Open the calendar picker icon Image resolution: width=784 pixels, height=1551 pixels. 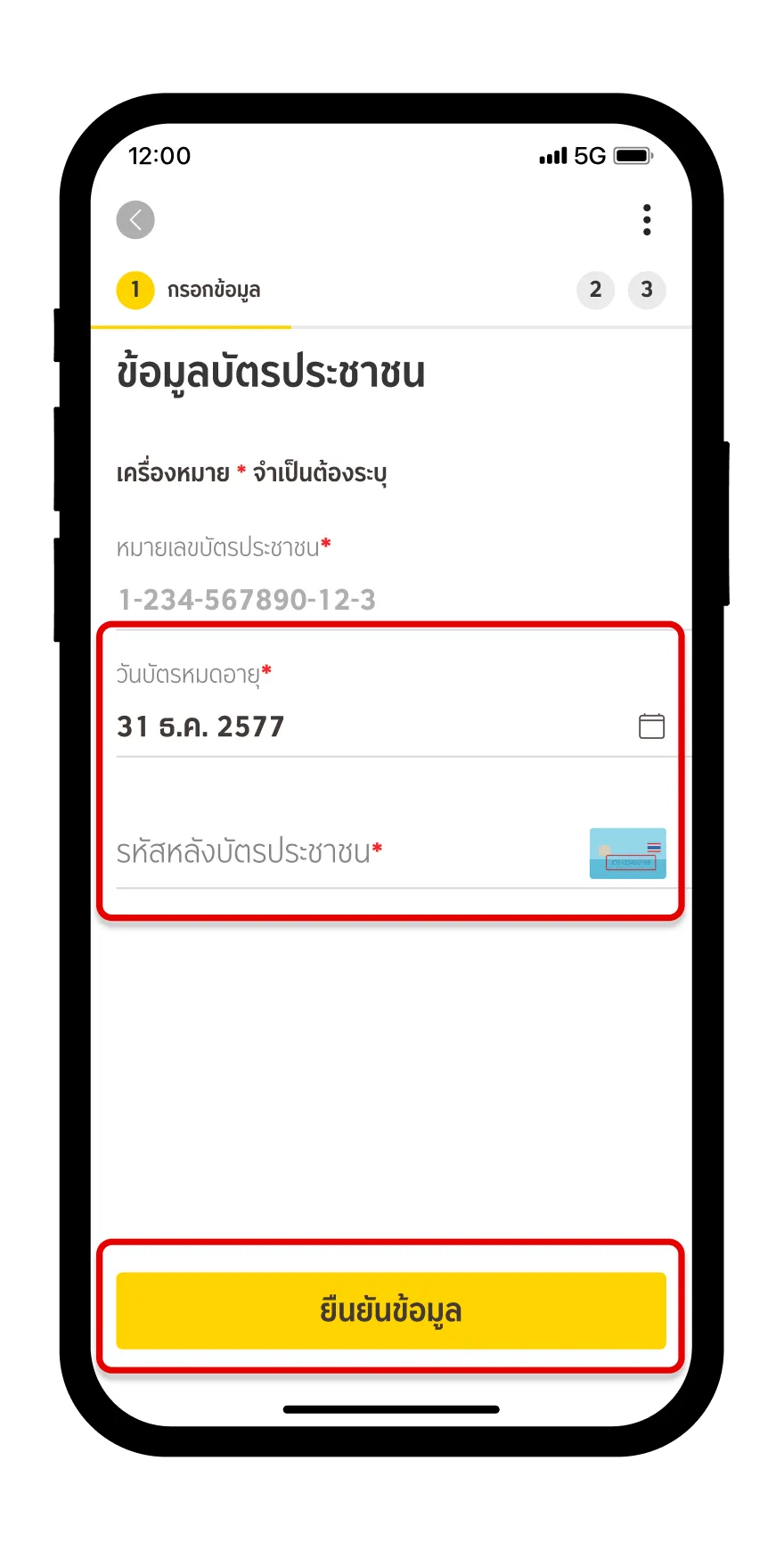[651, 726]
